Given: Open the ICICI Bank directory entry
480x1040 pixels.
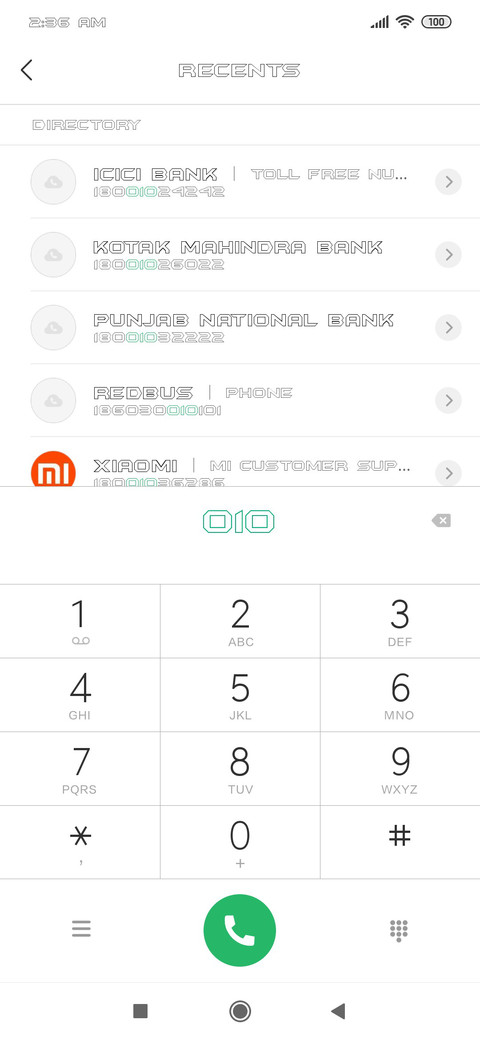Looking at the screenshot, I should 240,182.
